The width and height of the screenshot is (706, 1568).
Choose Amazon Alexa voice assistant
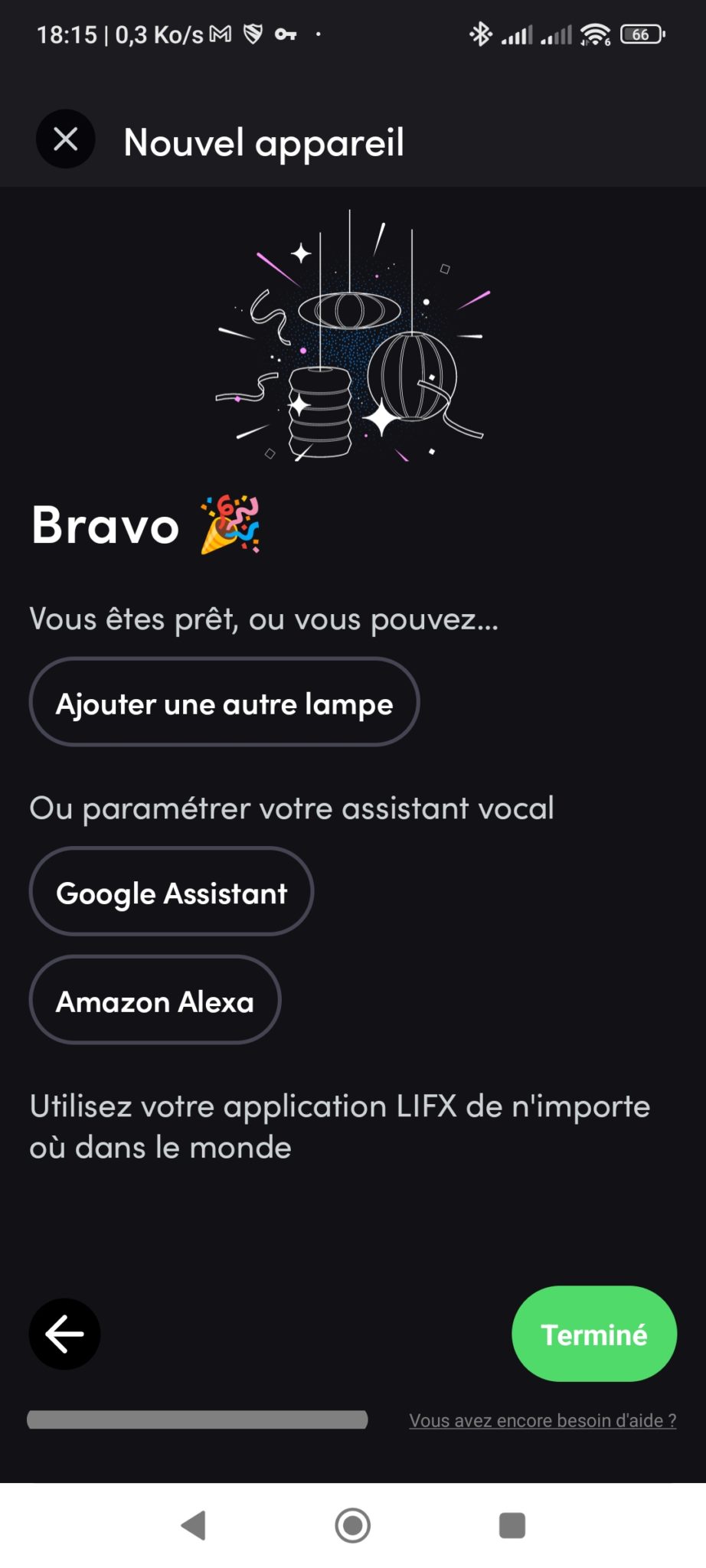pos(155,1001)
